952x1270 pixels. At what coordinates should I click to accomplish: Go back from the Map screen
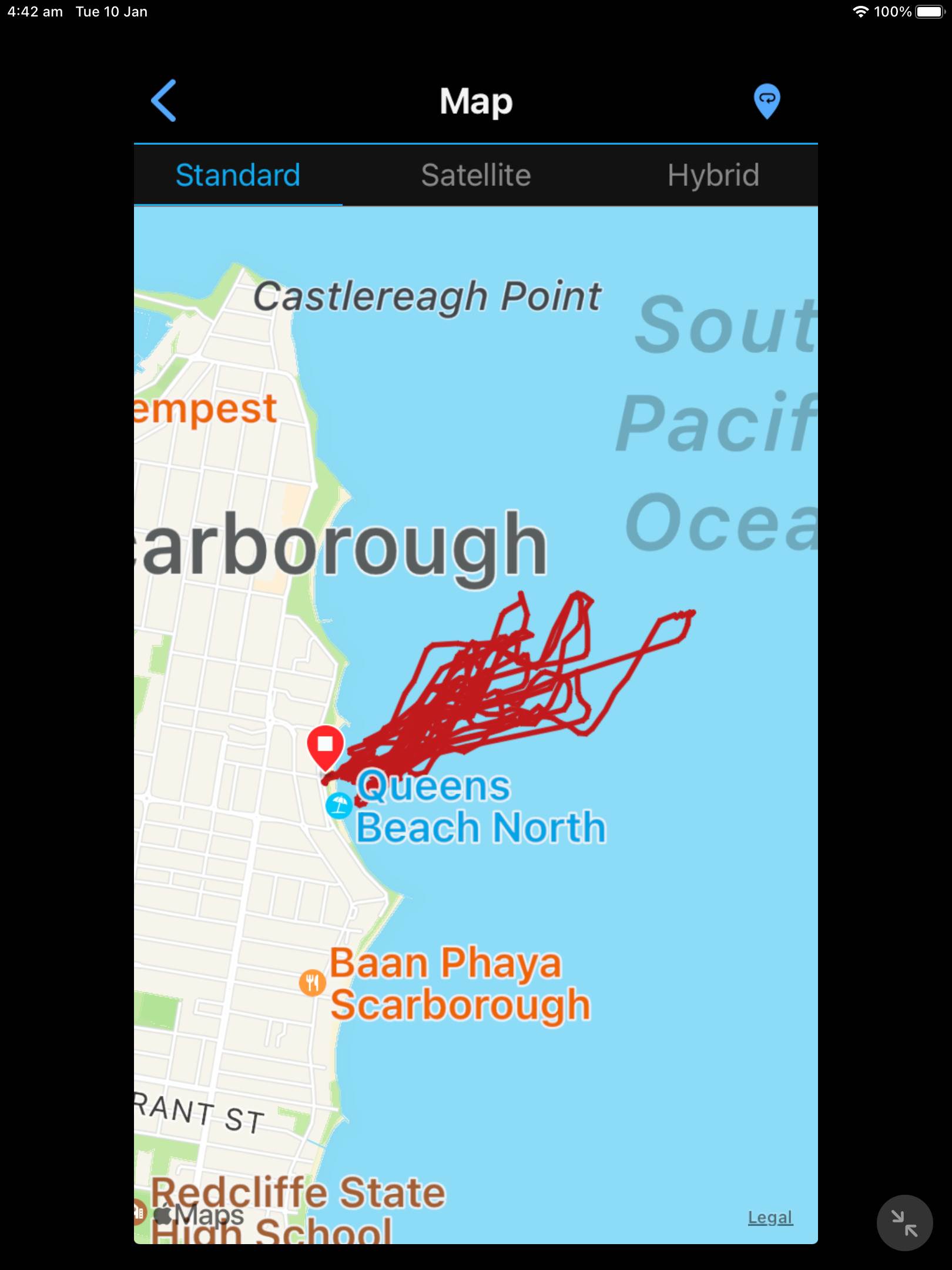[x=164, y=101]
